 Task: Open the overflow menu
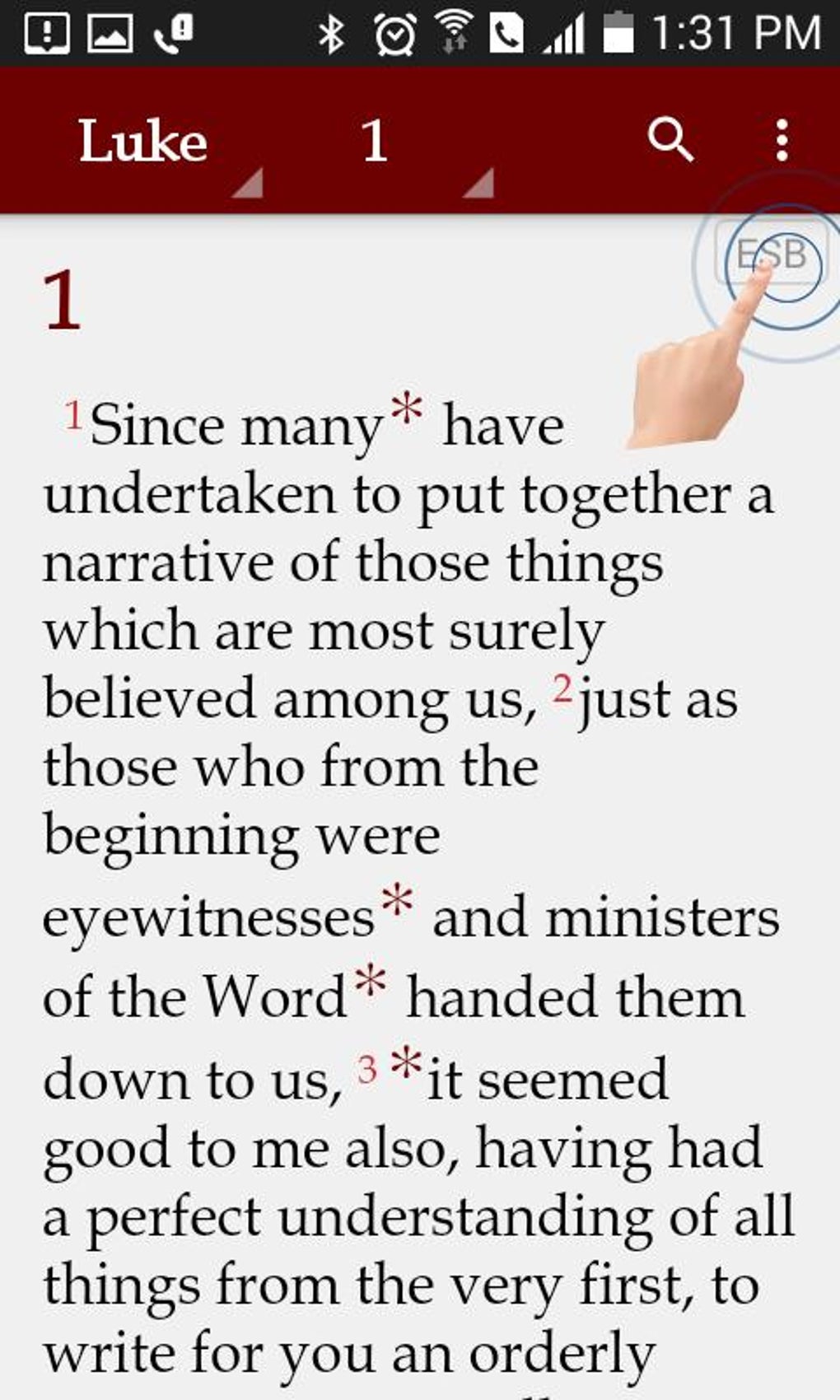click(x=782, y=140)
